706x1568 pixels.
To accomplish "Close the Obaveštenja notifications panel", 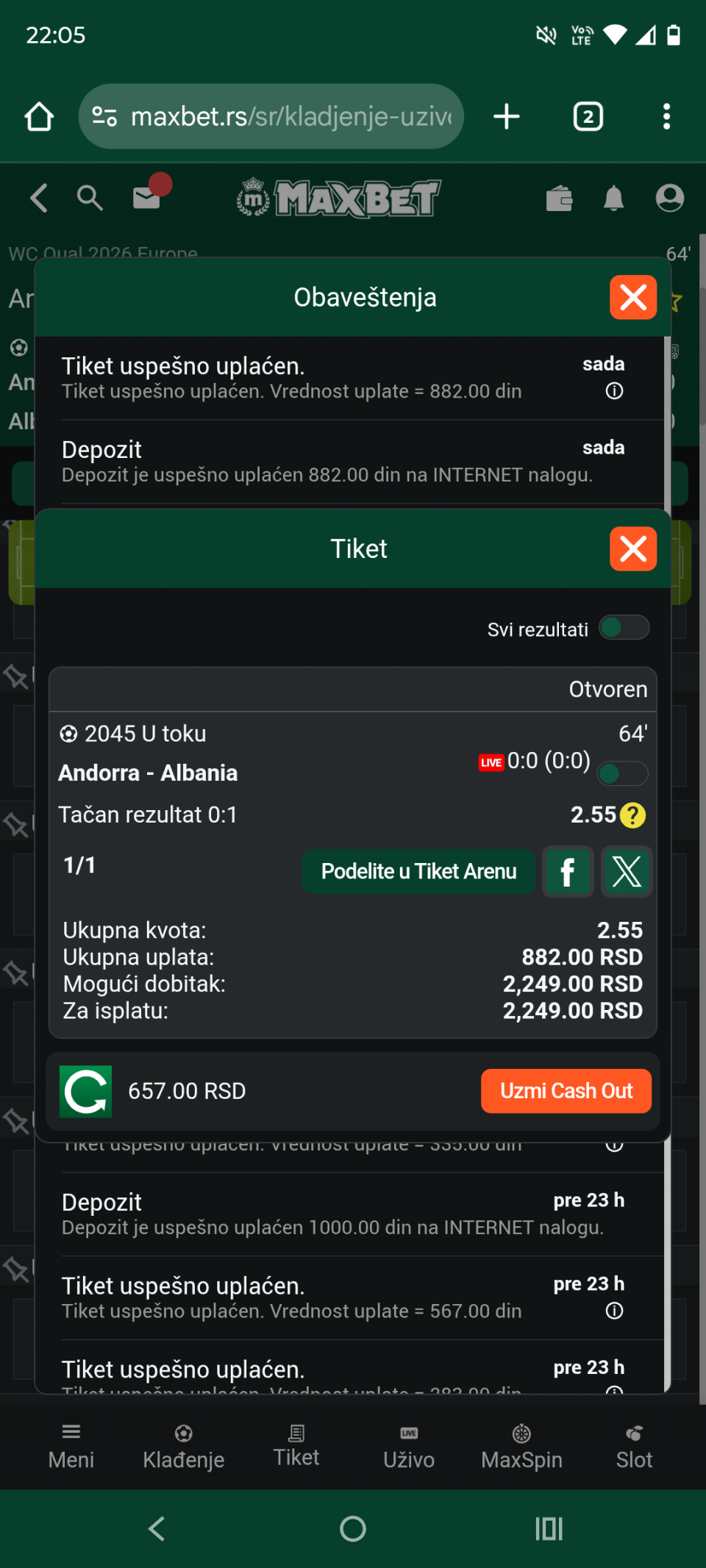I will tap(632, 297).
